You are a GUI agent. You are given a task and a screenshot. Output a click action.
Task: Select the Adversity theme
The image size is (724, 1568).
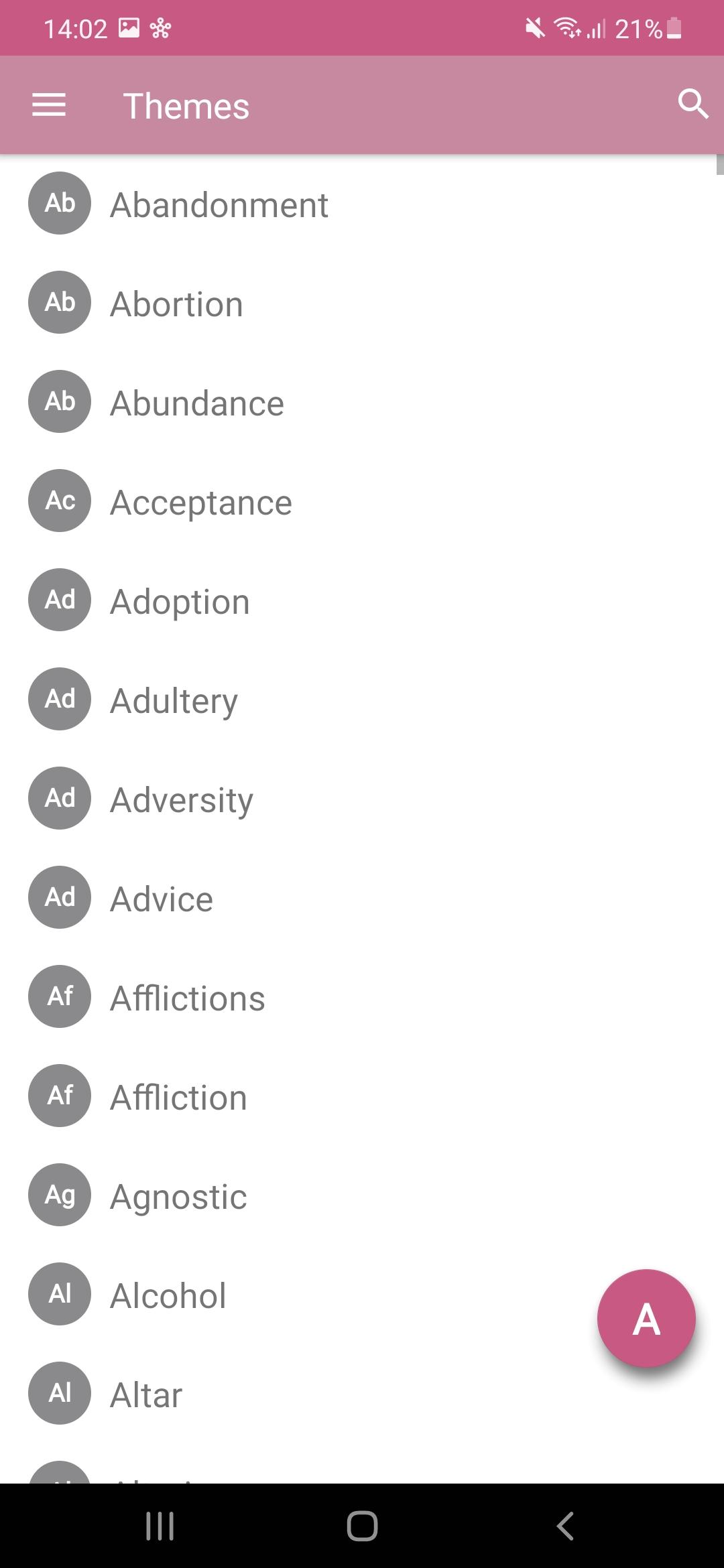pos(362,799)
